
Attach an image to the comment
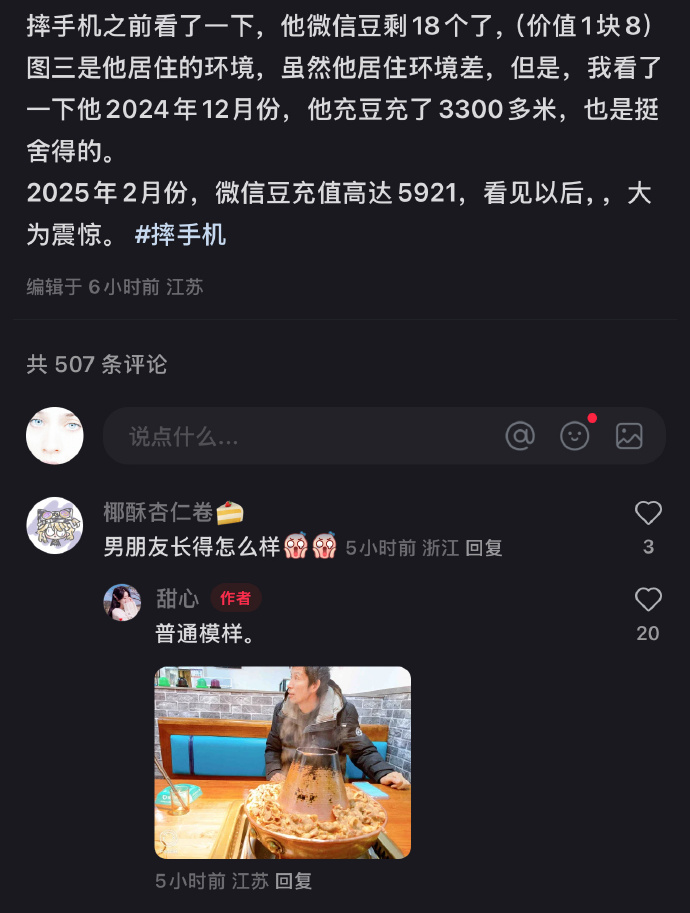click(629, 436)
